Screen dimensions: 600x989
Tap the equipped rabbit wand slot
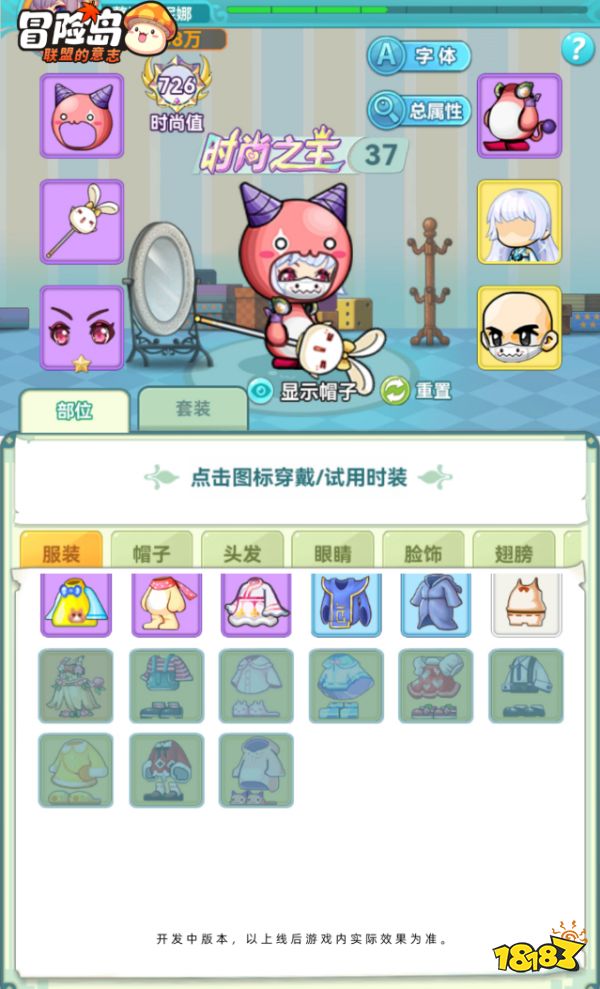82,222
